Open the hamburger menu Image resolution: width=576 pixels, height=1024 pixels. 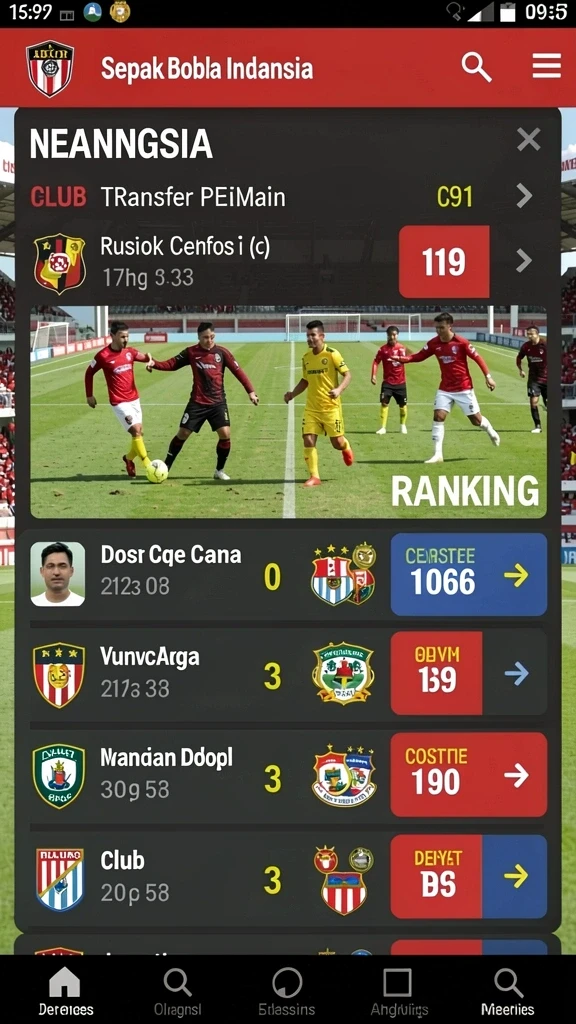(x=547, y=67)
